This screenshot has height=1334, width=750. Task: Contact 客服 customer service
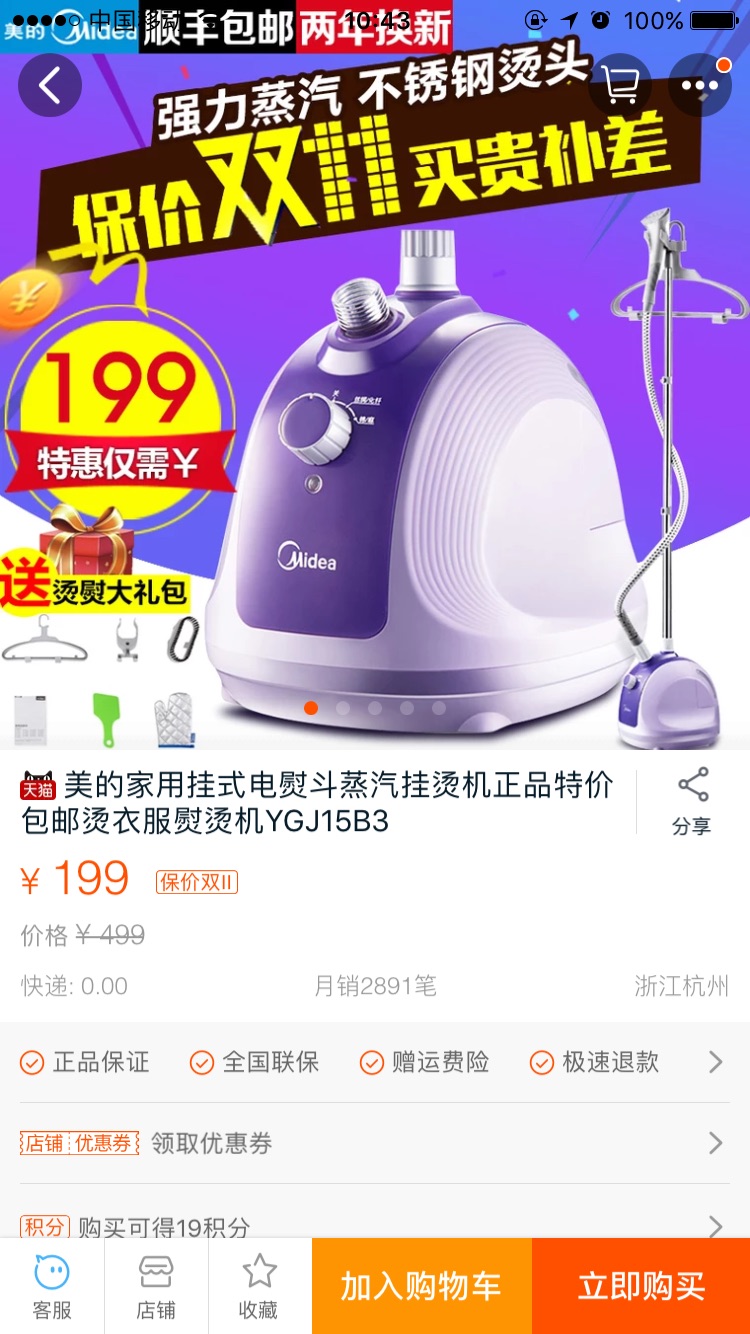click(x=52, y=1286)
